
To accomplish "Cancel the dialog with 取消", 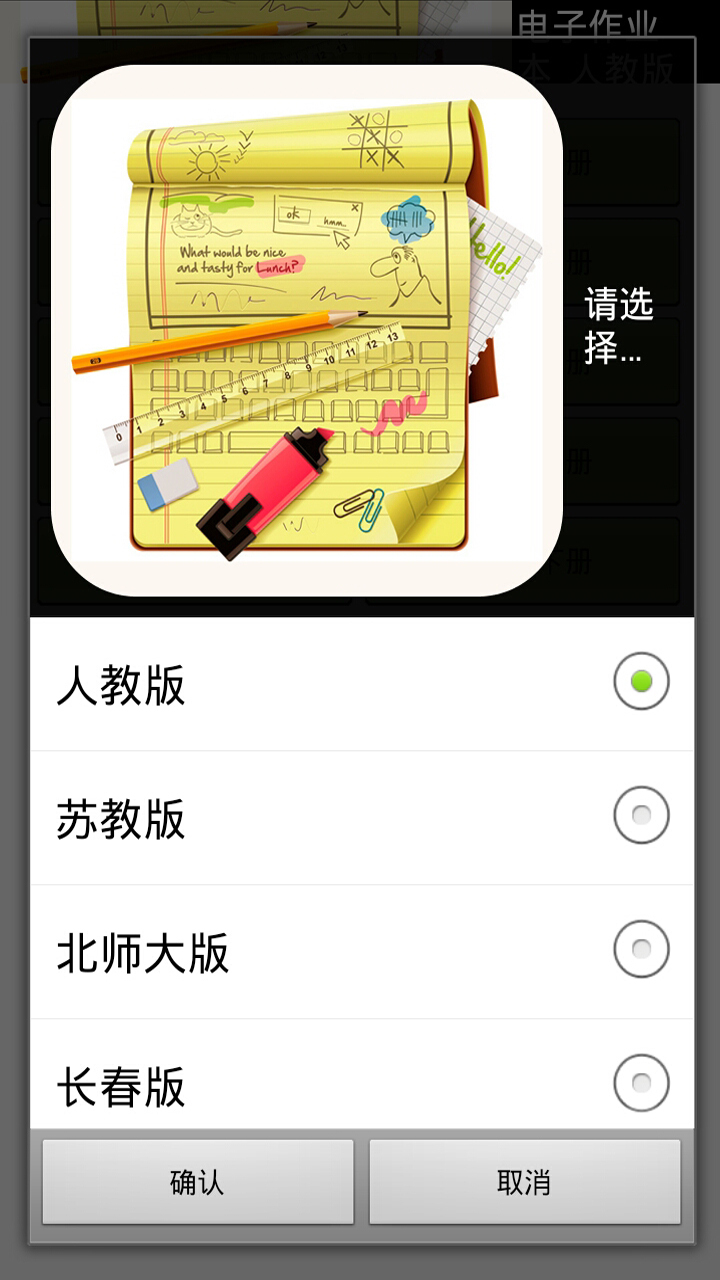I will [x=524, y=1182].
